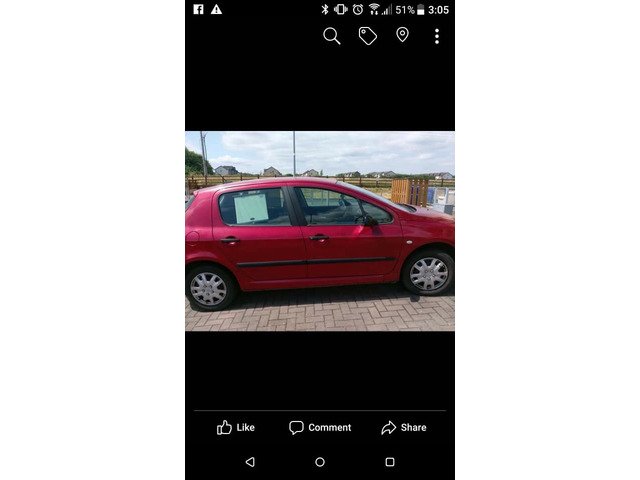Open the location pin icon

click(402, 35)
